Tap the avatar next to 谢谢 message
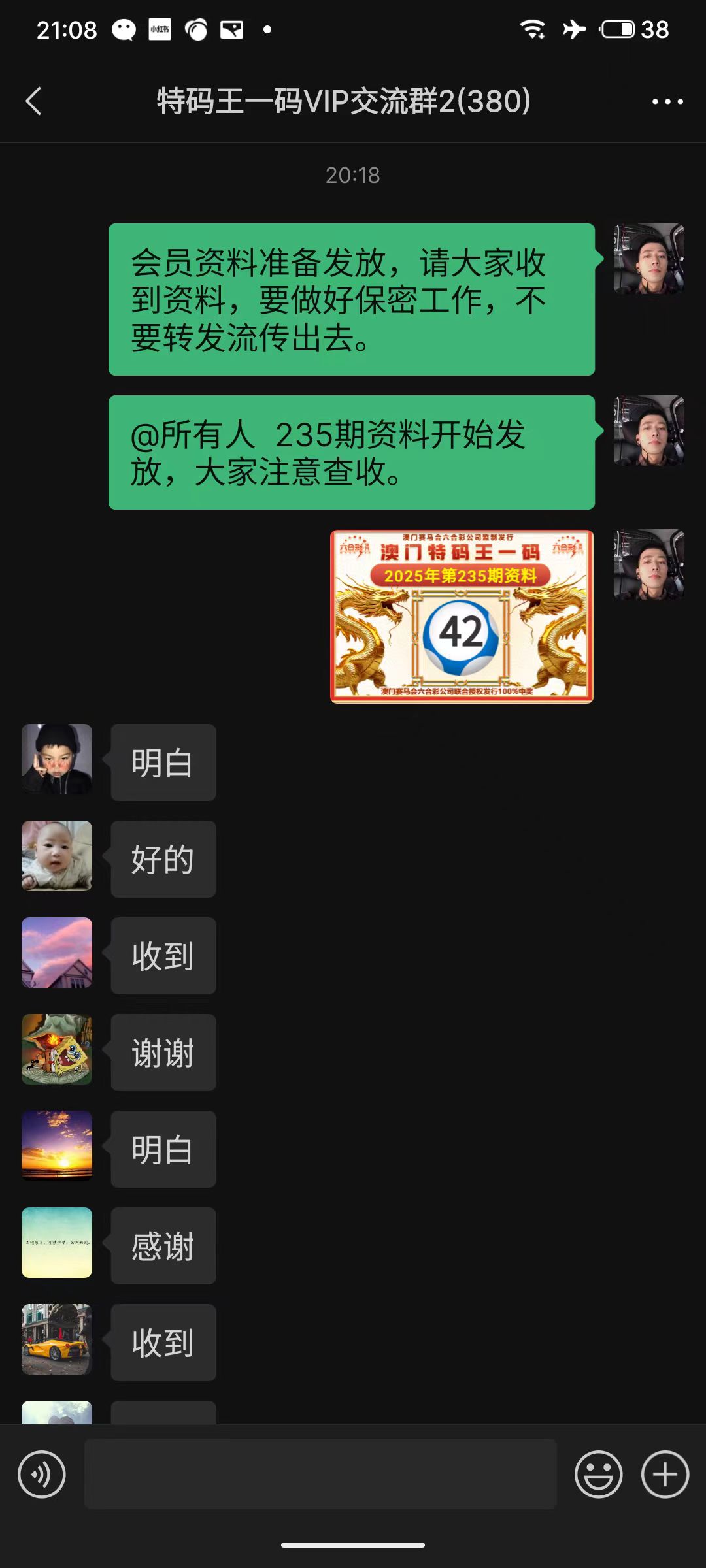The width and height of the screenshot is (706, 1568). coord(57,1049)
